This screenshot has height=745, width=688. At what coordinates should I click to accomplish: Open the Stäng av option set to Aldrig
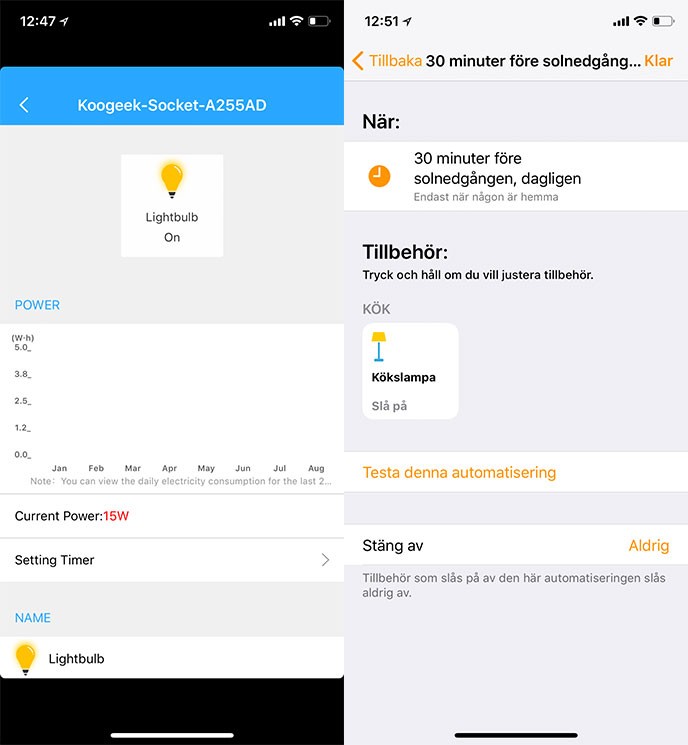tap(515, 546)
